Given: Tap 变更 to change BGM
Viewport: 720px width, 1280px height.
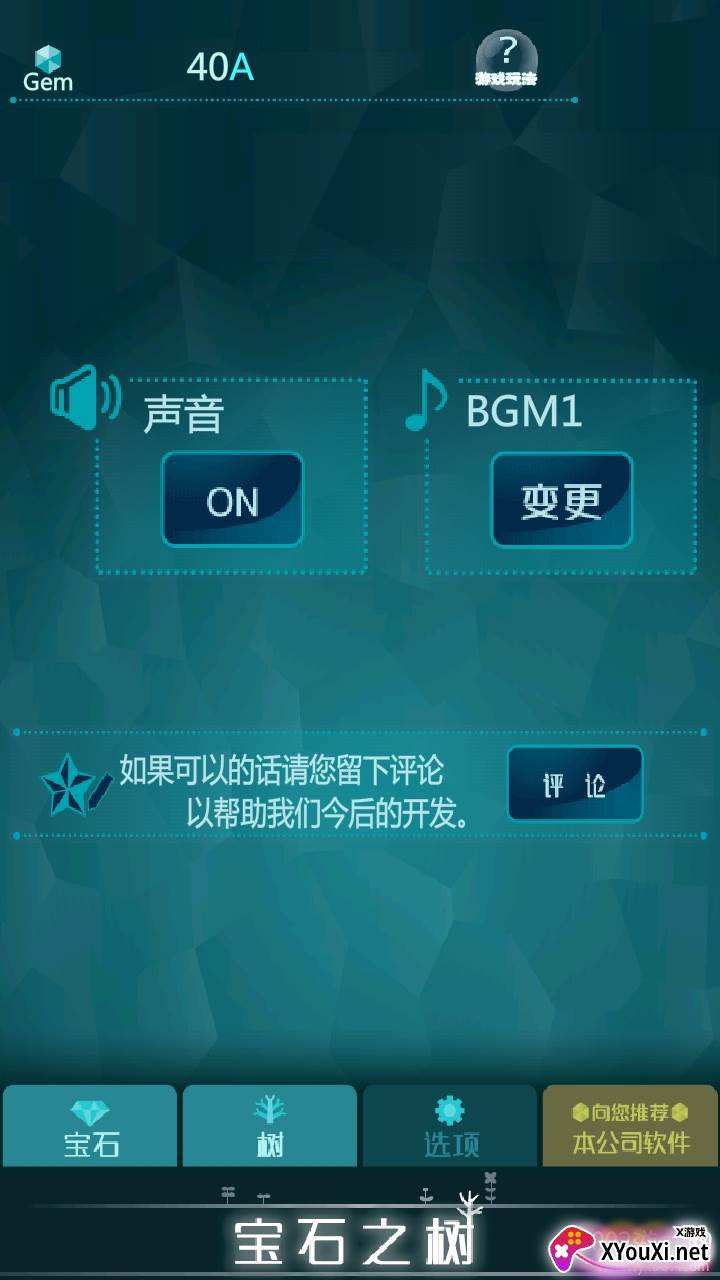Looking at the screenshot, I should click(561, 499).
